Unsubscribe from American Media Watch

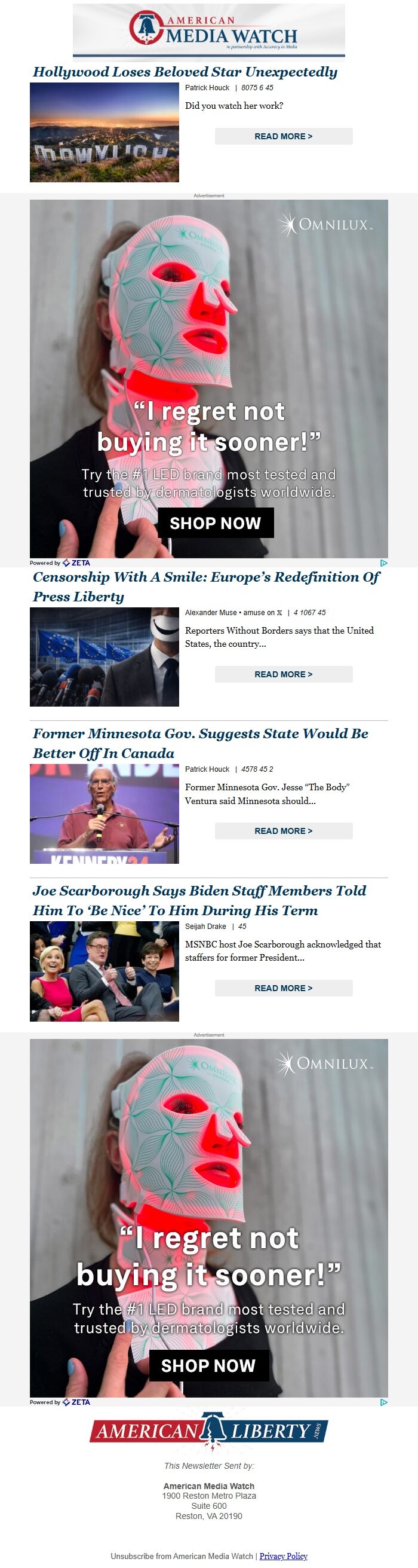click(x=182, y=1556)
